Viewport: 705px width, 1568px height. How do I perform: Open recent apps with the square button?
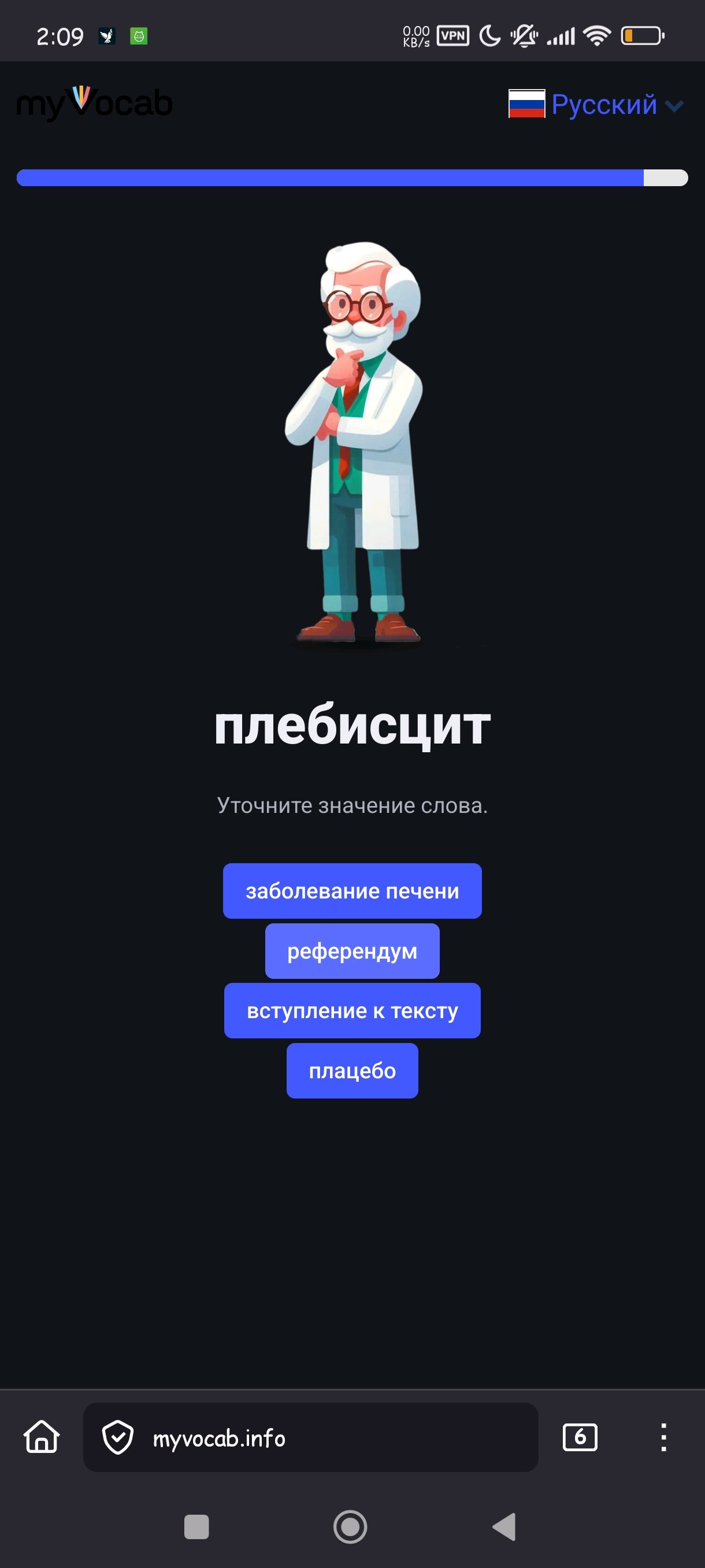pos(196,1526)
